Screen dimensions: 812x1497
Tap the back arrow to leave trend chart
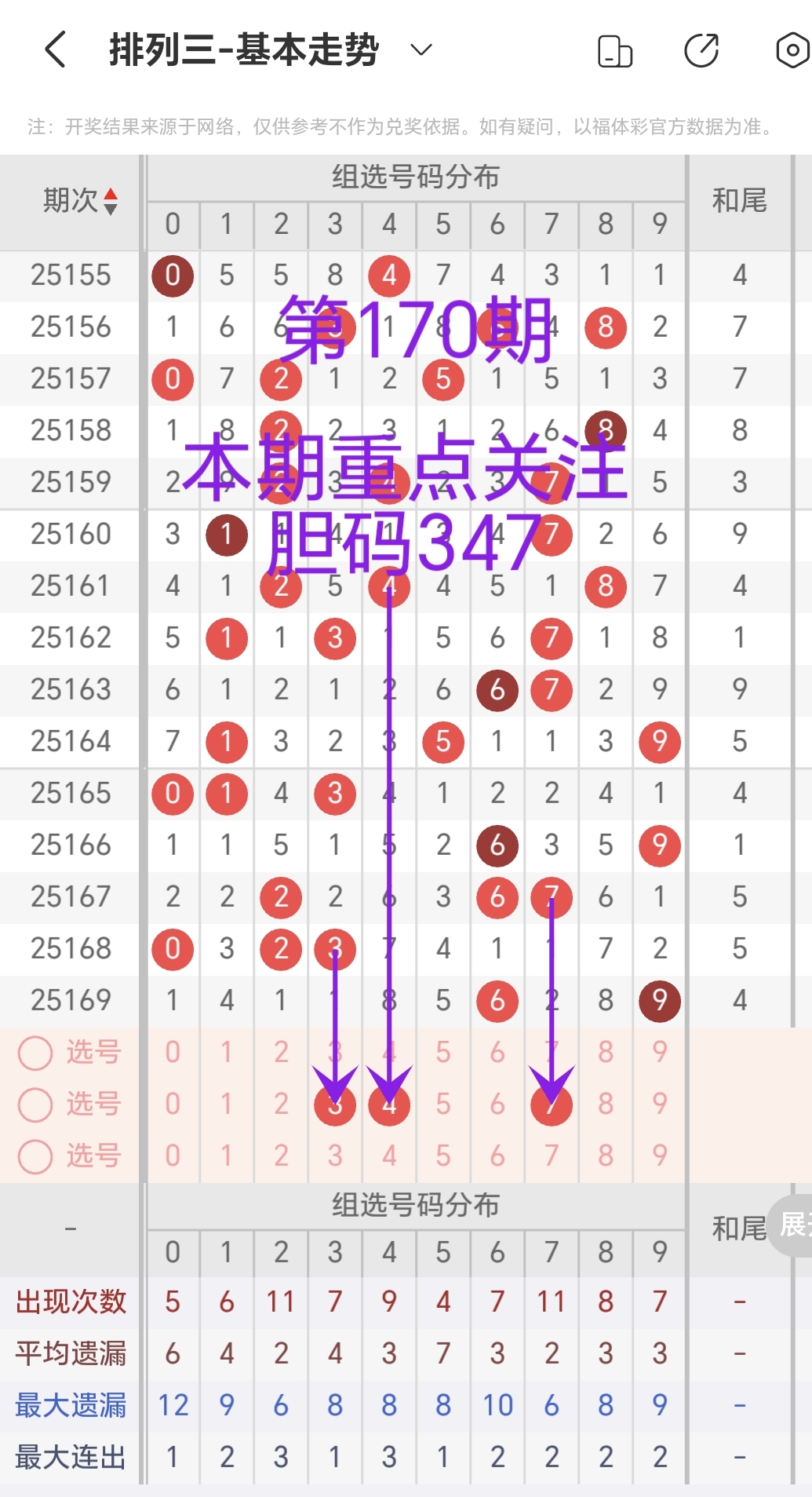53,49
